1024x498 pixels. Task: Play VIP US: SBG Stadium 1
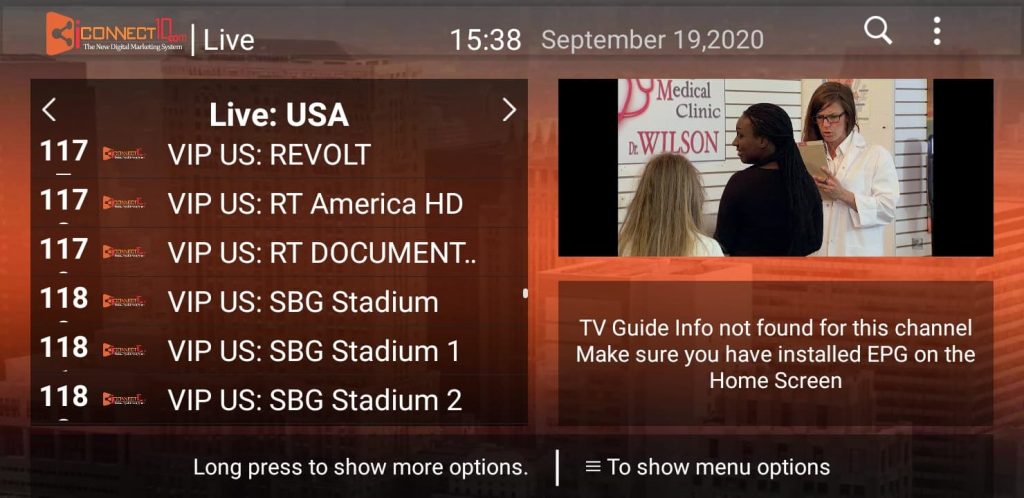(x=314, y=351)
